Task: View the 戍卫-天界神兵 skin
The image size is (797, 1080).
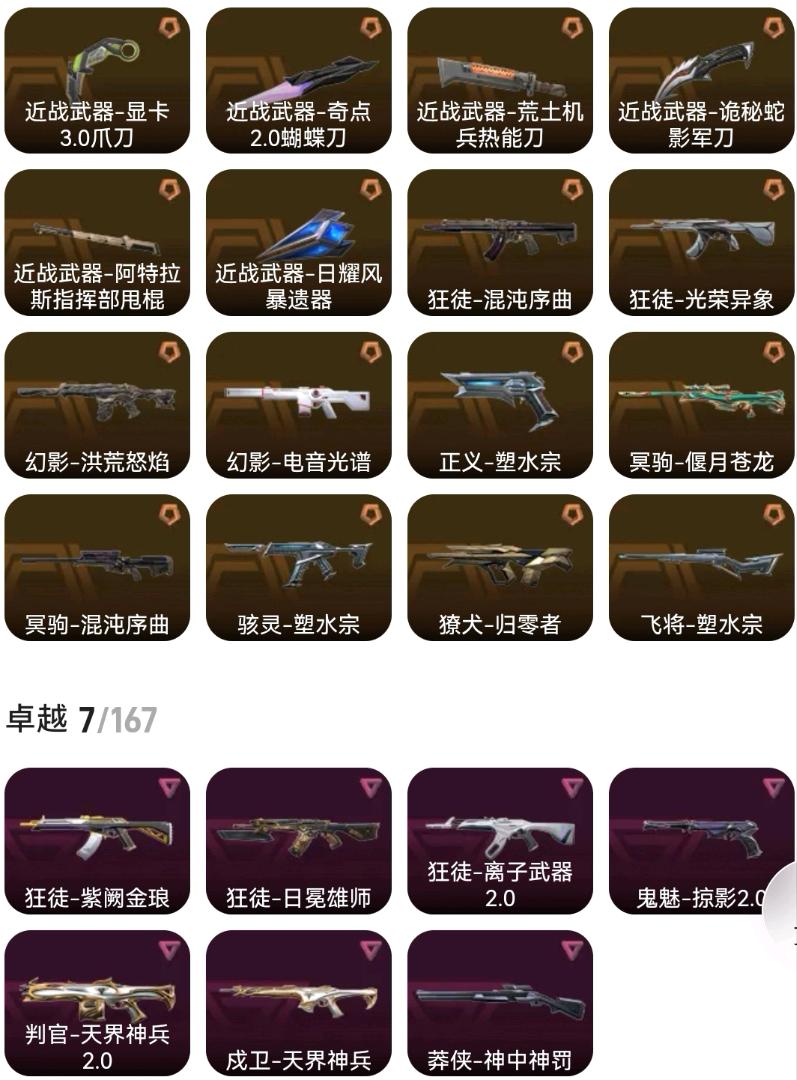Action: click(x=298, y=1004)
